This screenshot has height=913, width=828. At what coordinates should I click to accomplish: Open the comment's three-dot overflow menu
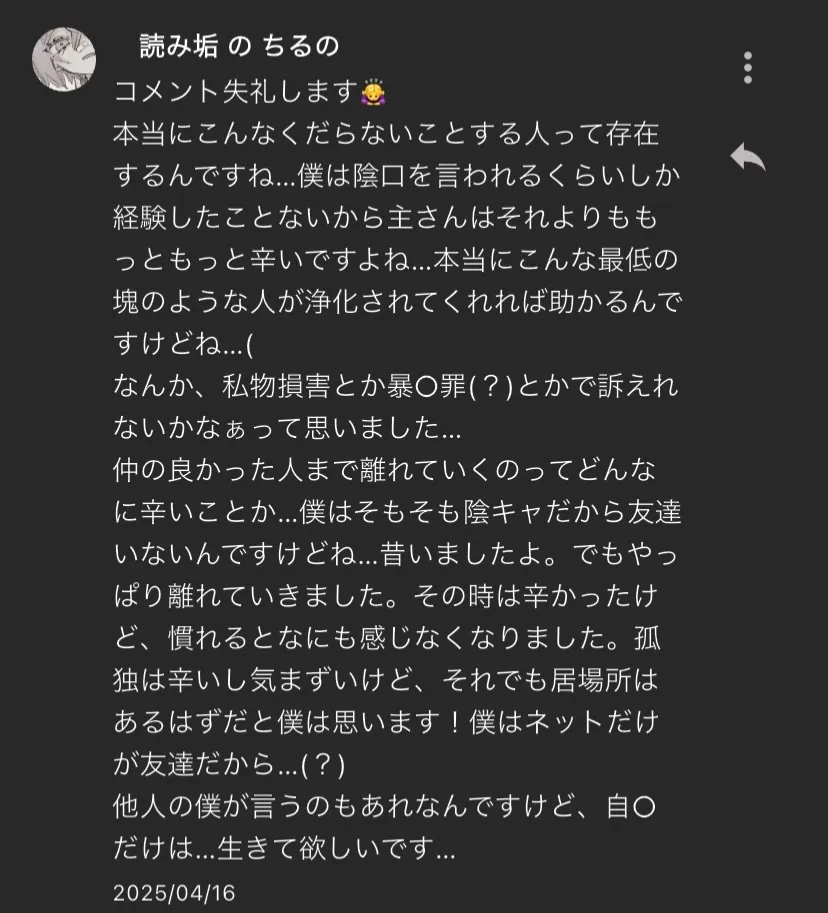coord(748,67)
